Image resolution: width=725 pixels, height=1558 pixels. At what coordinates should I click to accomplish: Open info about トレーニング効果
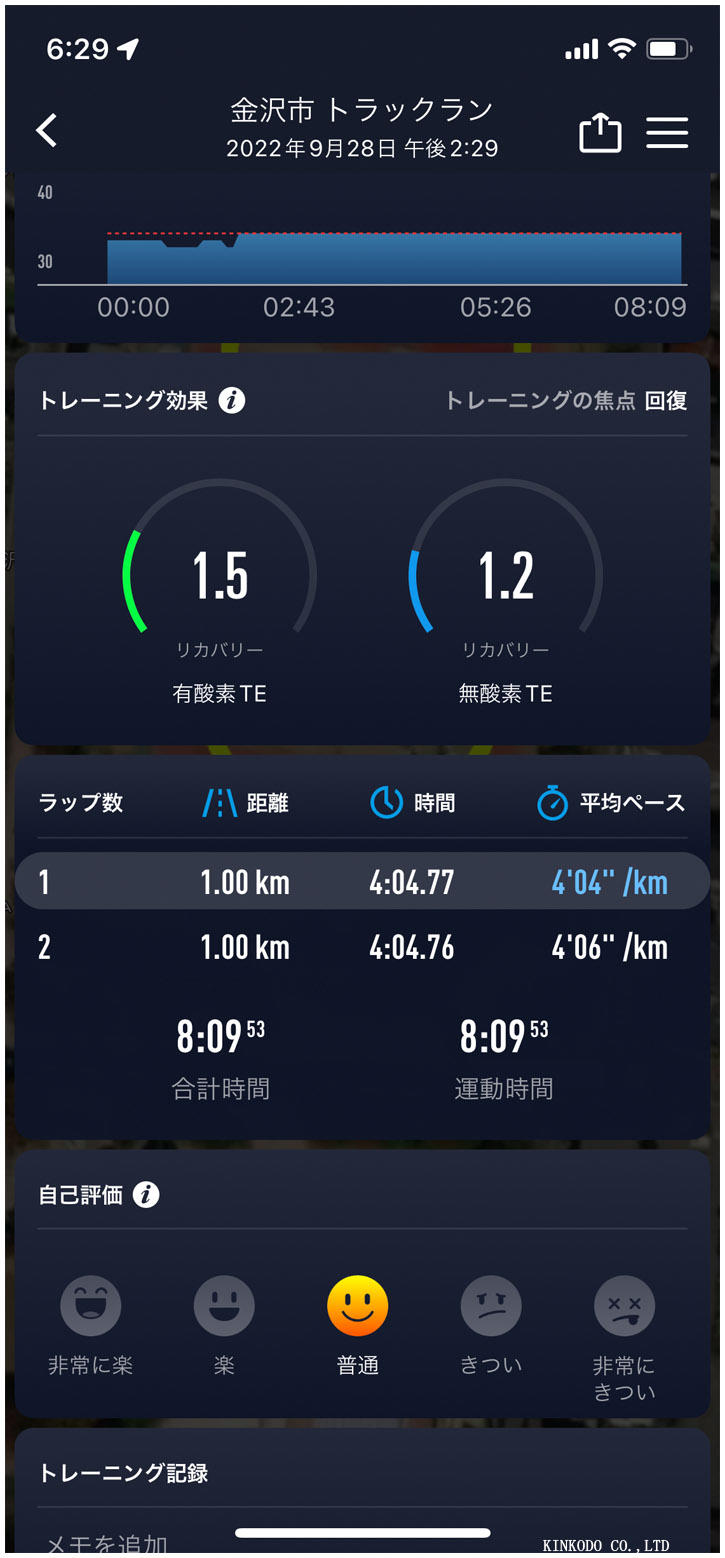coord(232,401)
